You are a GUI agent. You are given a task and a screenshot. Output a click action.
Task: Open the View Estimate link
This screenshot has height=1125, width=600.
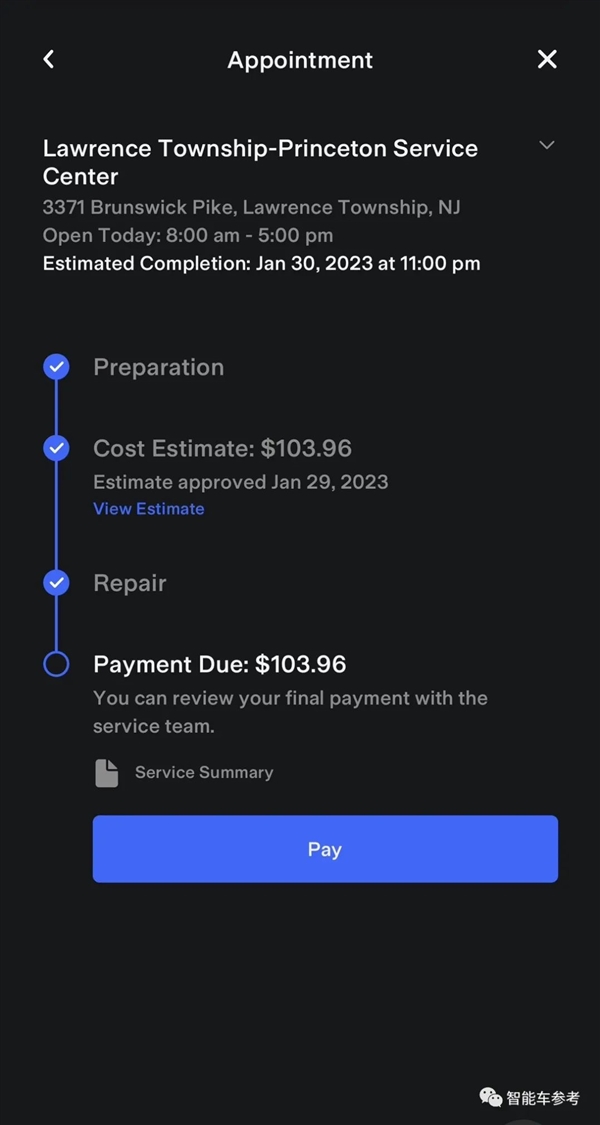(x=149, y=509)
